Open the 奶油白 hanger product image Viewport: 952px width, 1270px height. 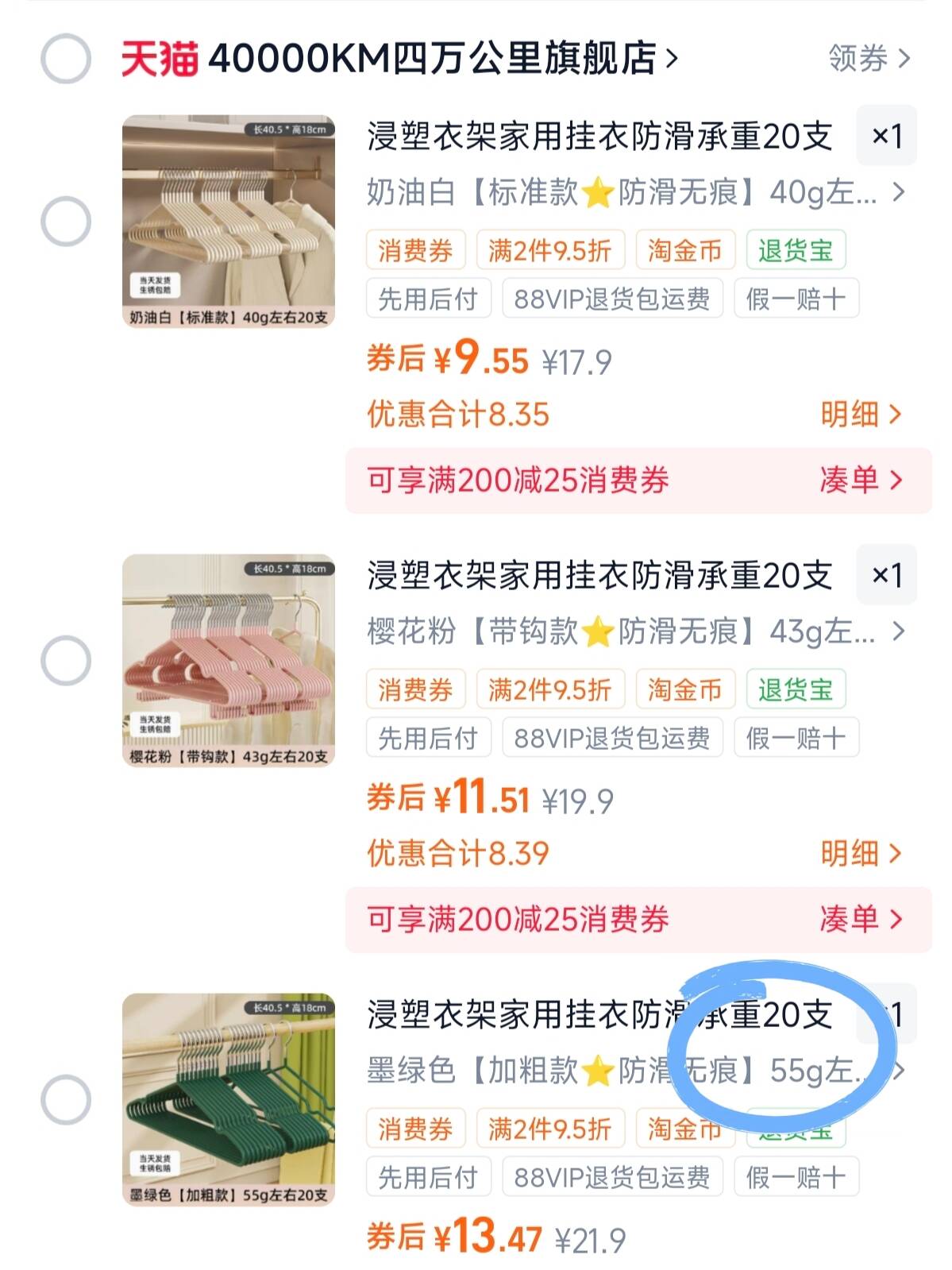229,221
